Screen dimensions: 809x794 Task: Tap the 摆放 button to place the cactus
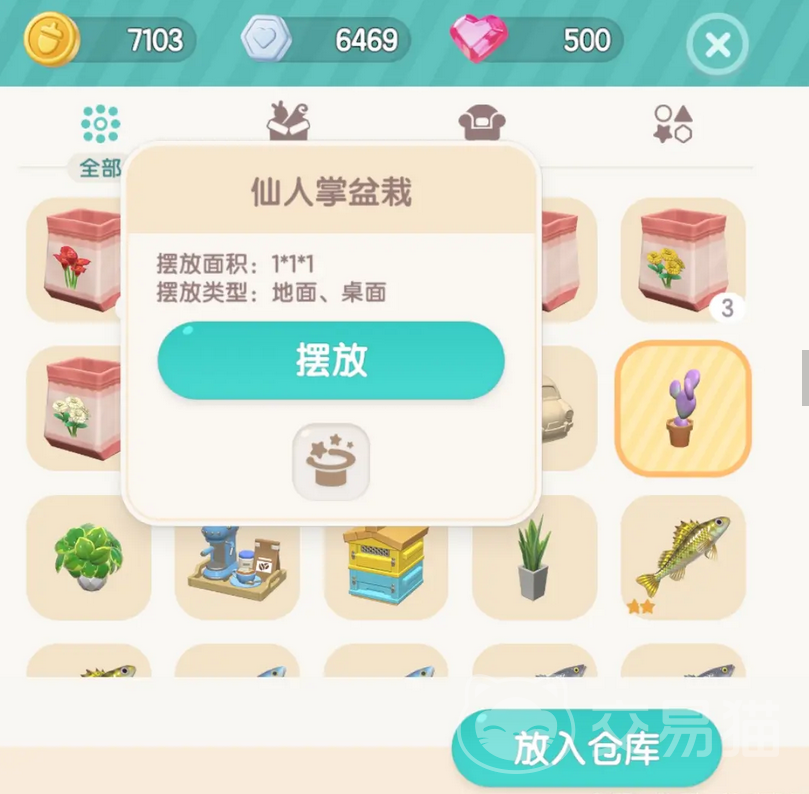tap(331, 361)
